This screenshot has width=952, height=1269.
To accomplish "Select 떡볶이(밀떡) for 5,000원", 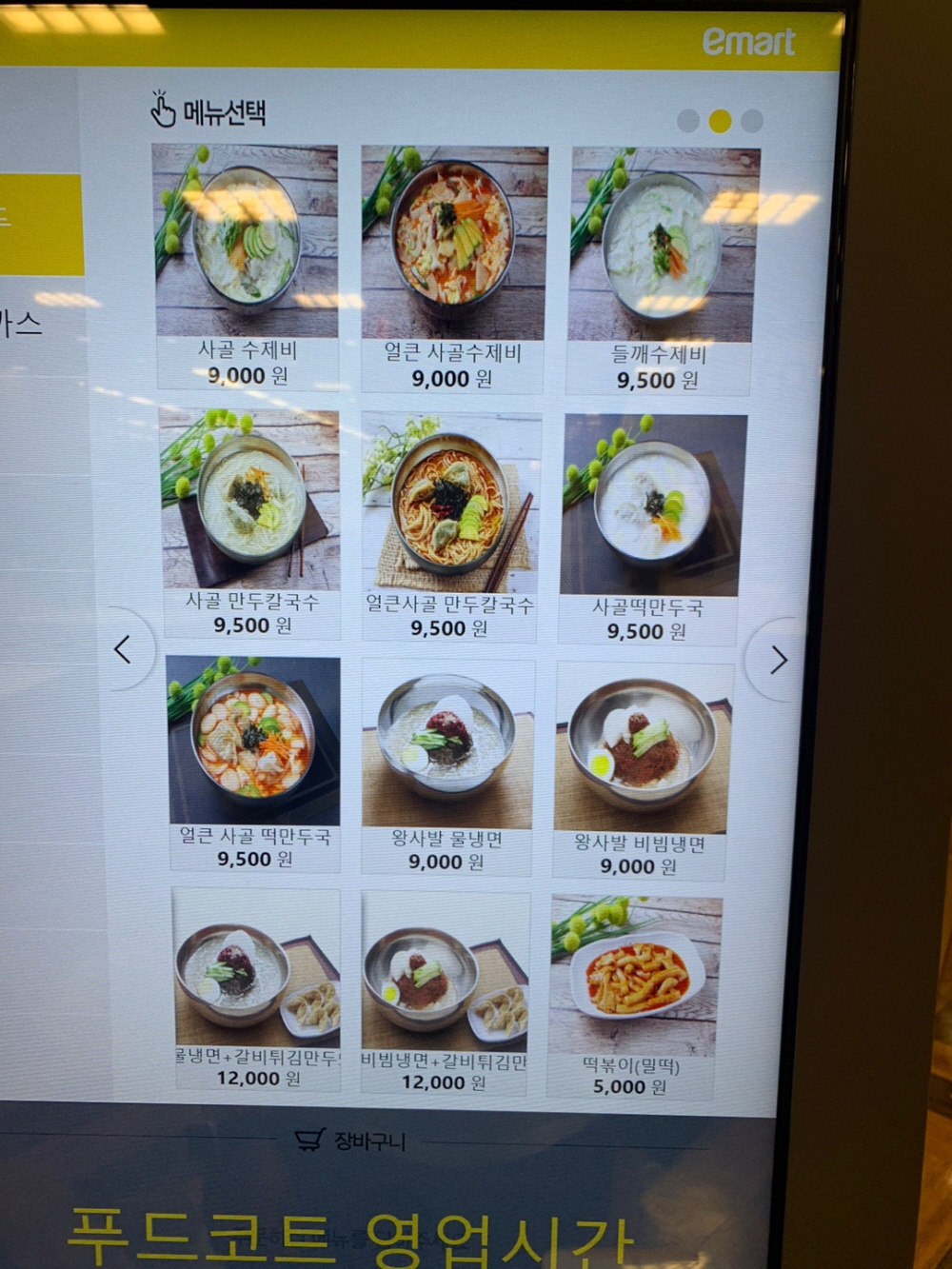I will click(x=634, y=996).
